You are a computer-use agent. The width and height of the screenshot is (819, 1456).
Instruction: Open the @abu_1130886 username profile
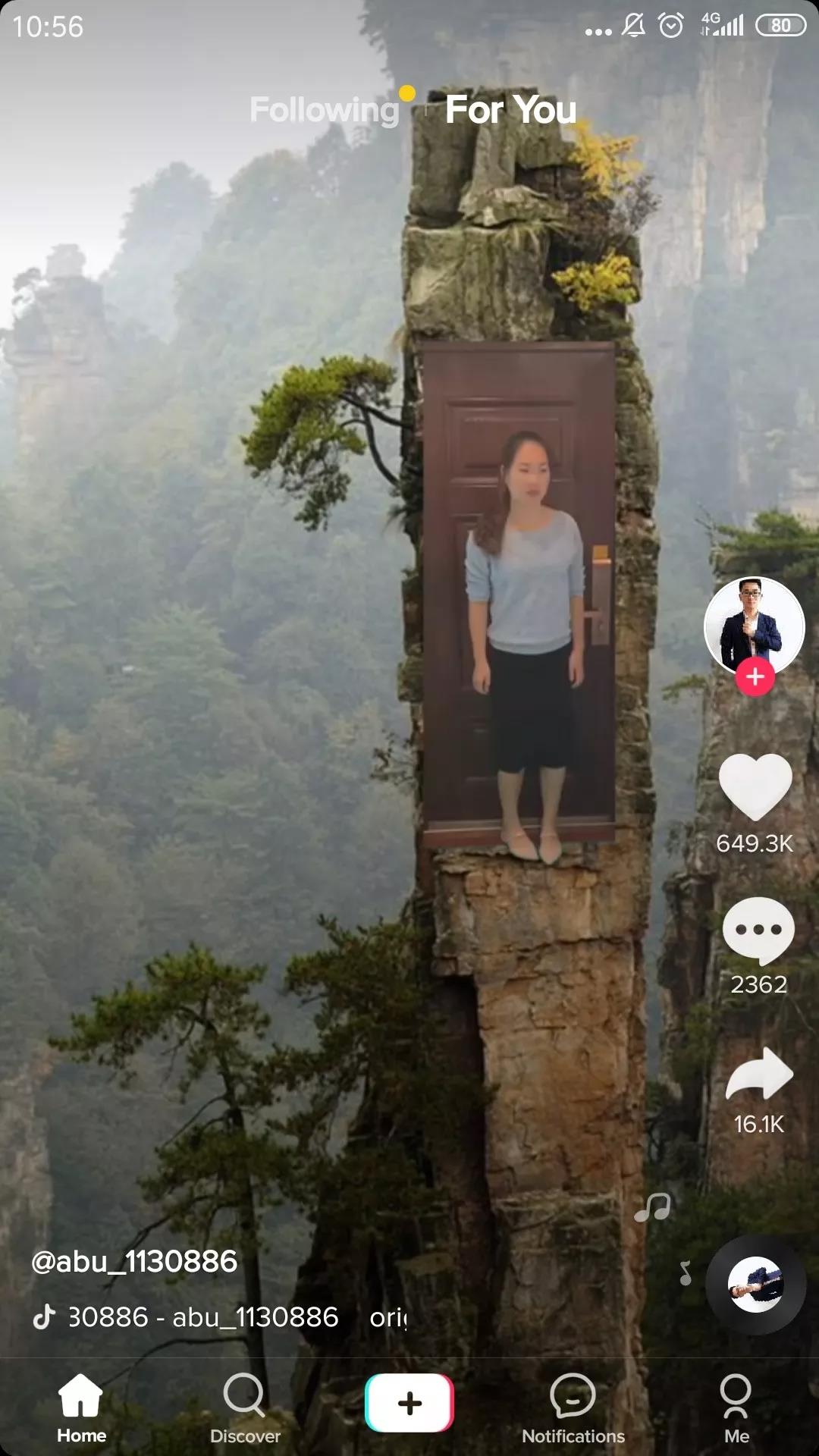(134, 1262)
